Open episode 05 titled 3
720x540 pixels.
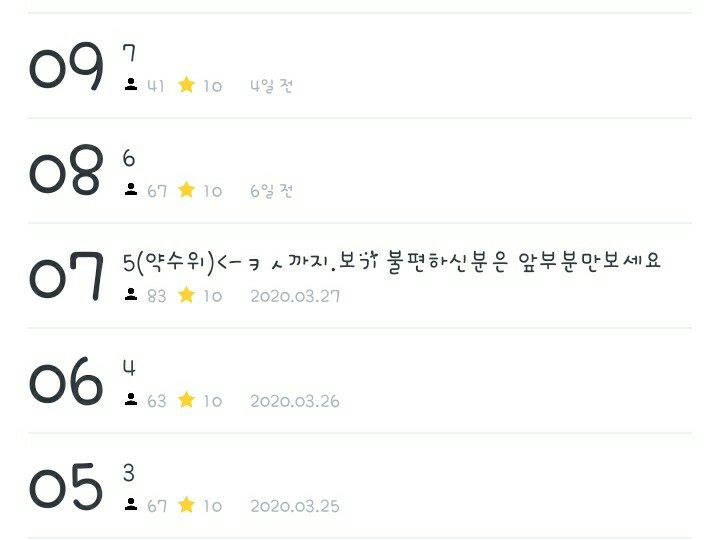tap(360, 486)
